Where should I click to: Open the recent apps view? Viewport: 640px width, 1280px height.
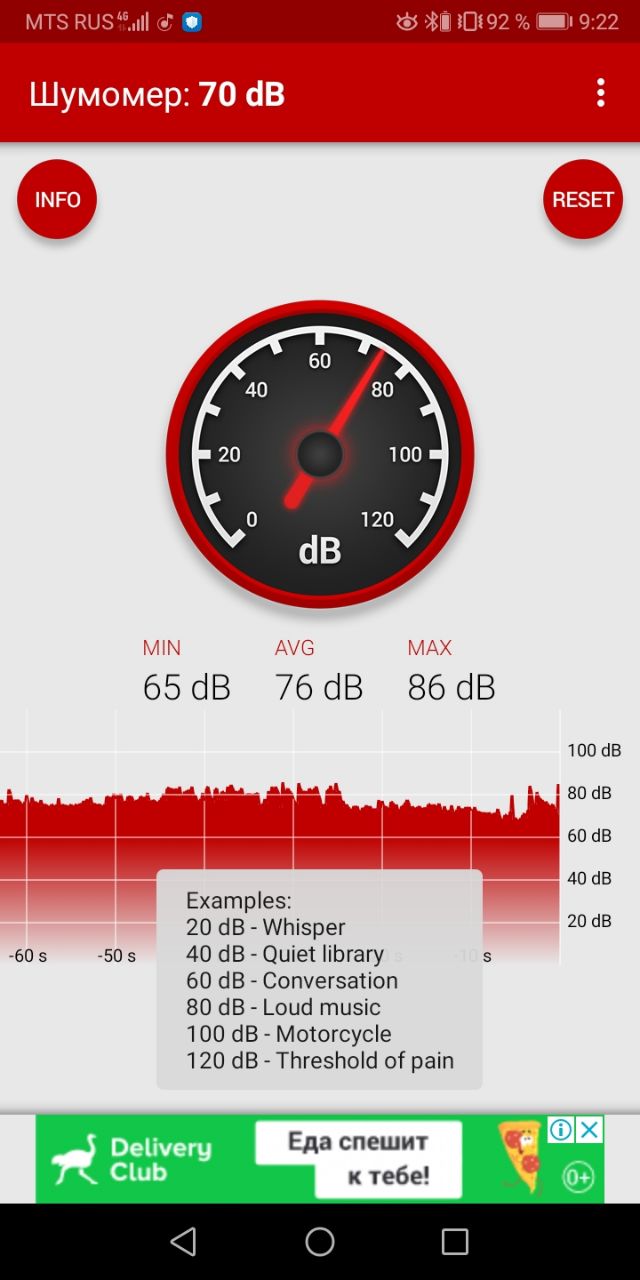click(x=455, y=1242)
